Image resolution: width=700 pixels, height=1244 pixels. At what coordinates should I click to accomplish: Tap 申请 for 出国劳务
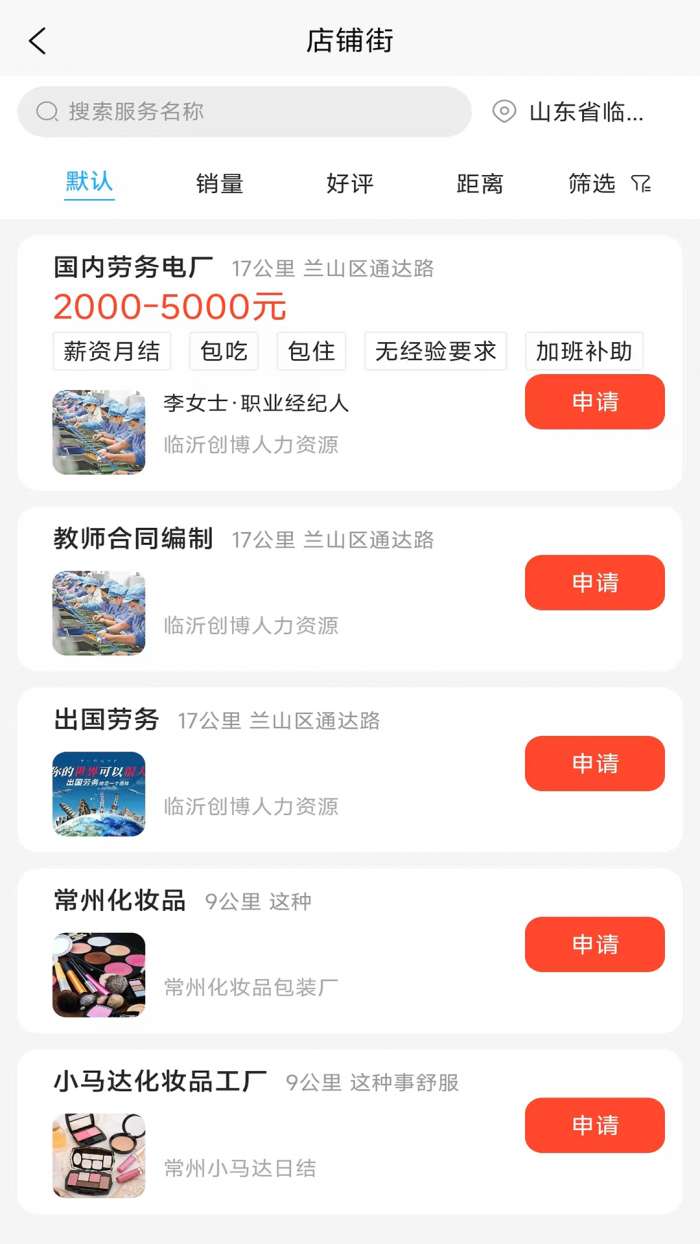[594, 764]
